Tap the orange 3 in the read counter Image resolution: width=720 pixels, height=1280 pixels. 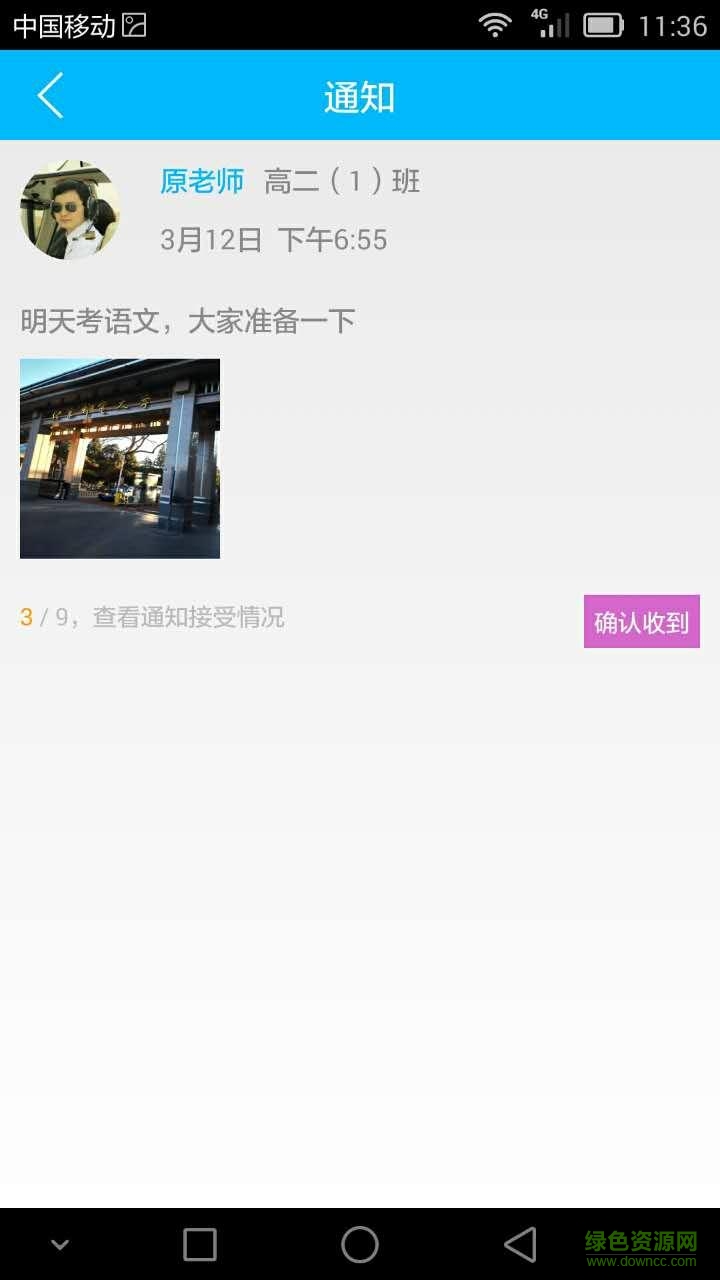pos(25,617)
